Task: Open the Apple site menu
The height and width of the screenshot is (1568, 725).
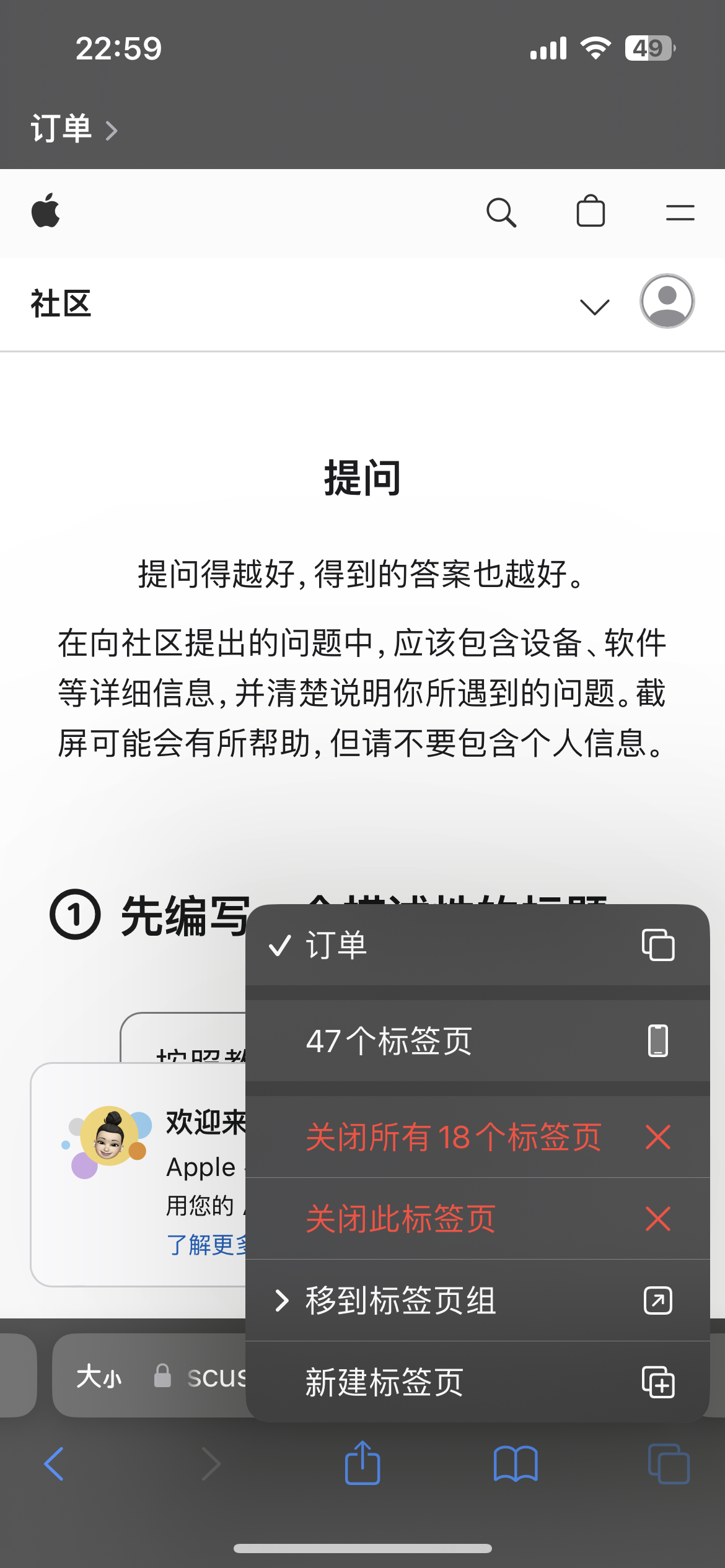Action: pos(680,213)
